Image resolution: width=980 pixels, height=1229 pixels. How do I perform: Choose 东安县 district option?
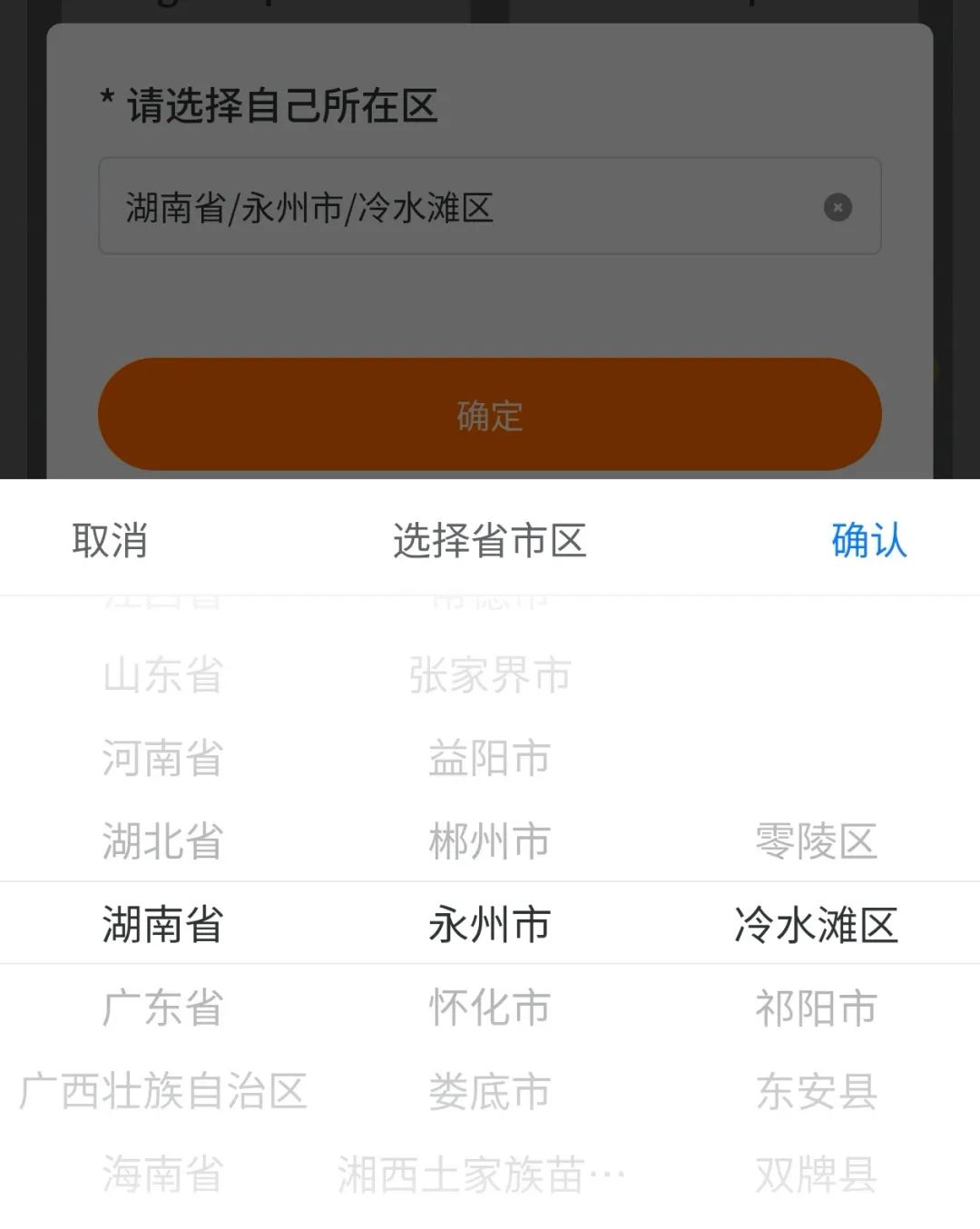coord(816,1091)
